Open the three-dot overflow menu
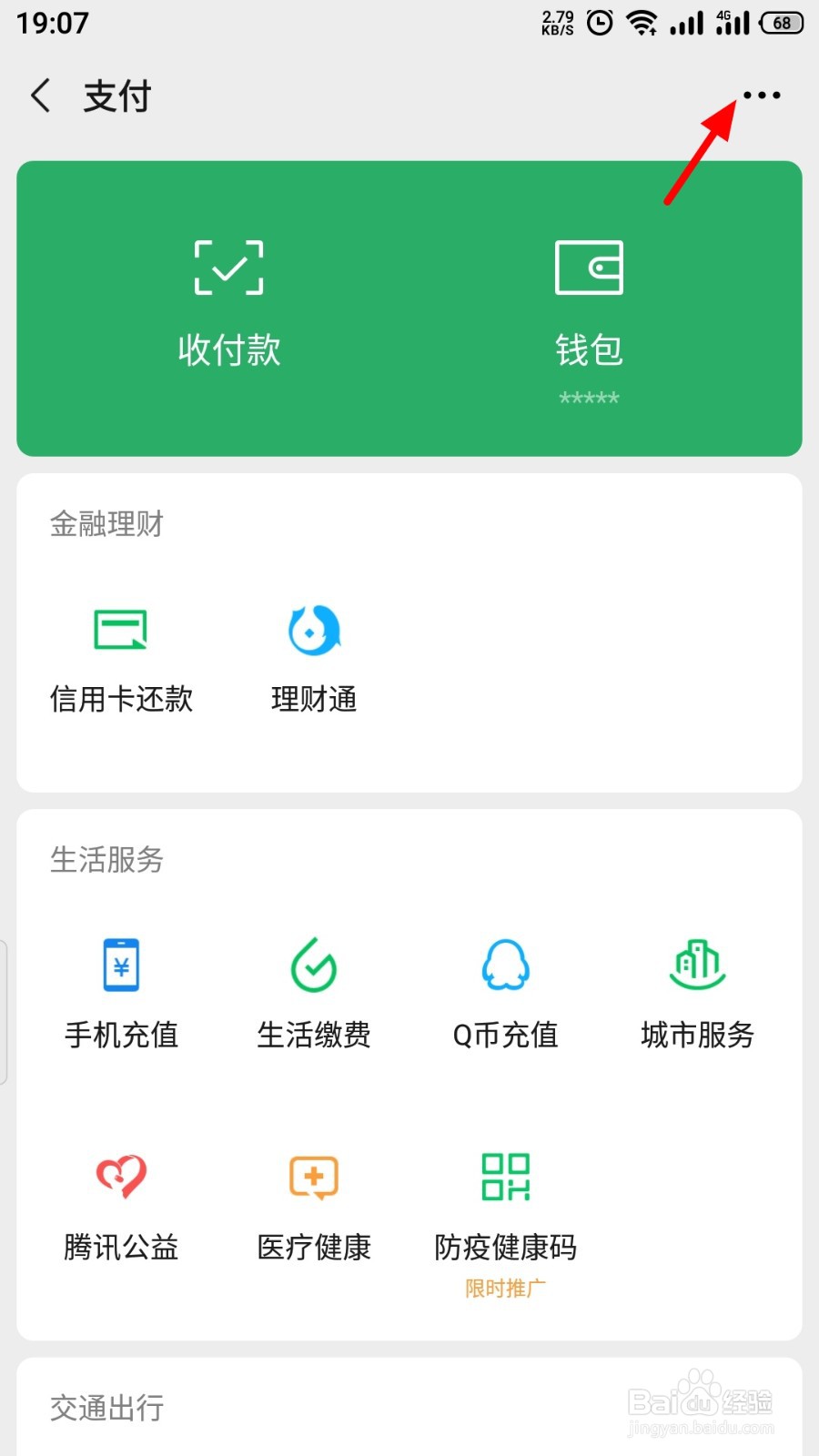Image resolution: width=819 pixels, height=1456 pixels. click(762, 96)
